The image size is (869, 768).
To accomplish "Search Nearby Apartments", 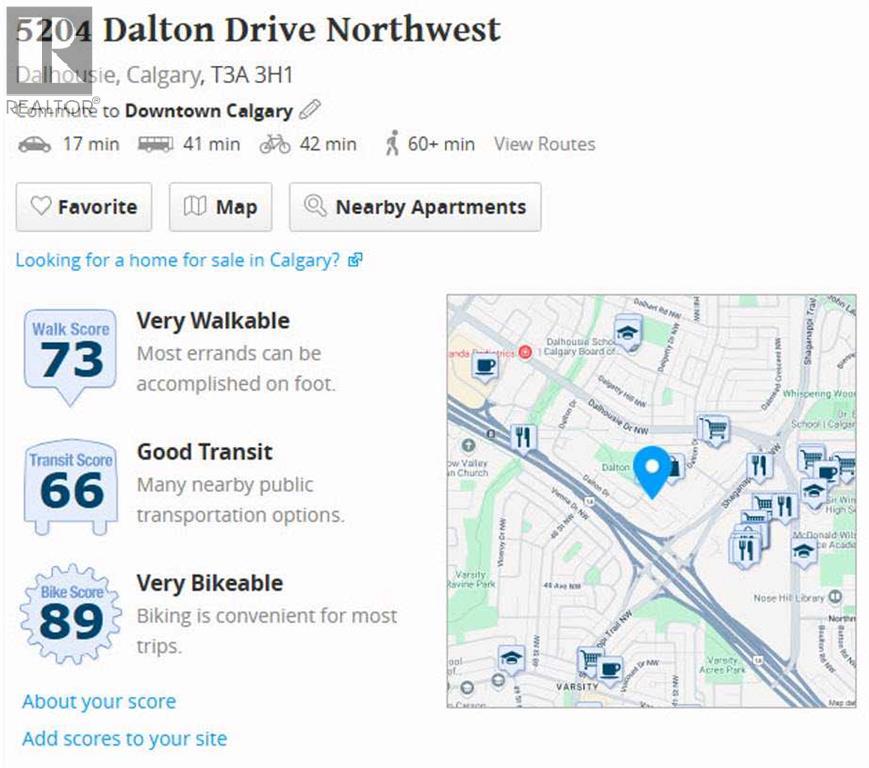I will 415,207.
